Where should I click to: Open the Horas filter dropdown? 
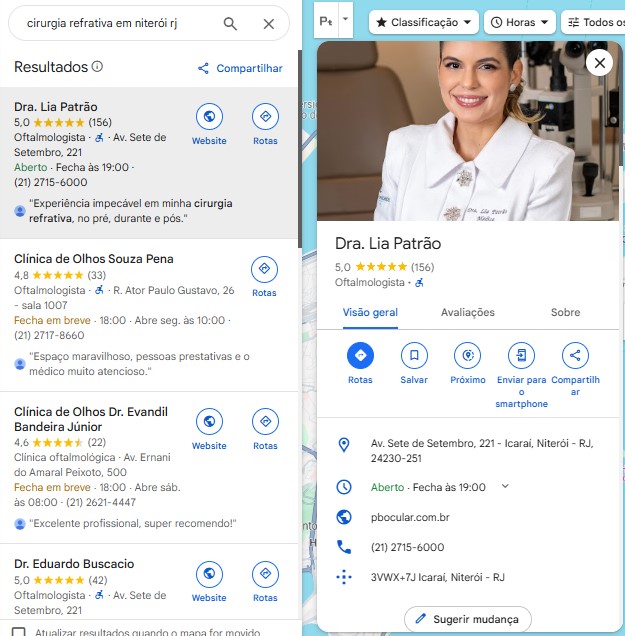point(520,22)
